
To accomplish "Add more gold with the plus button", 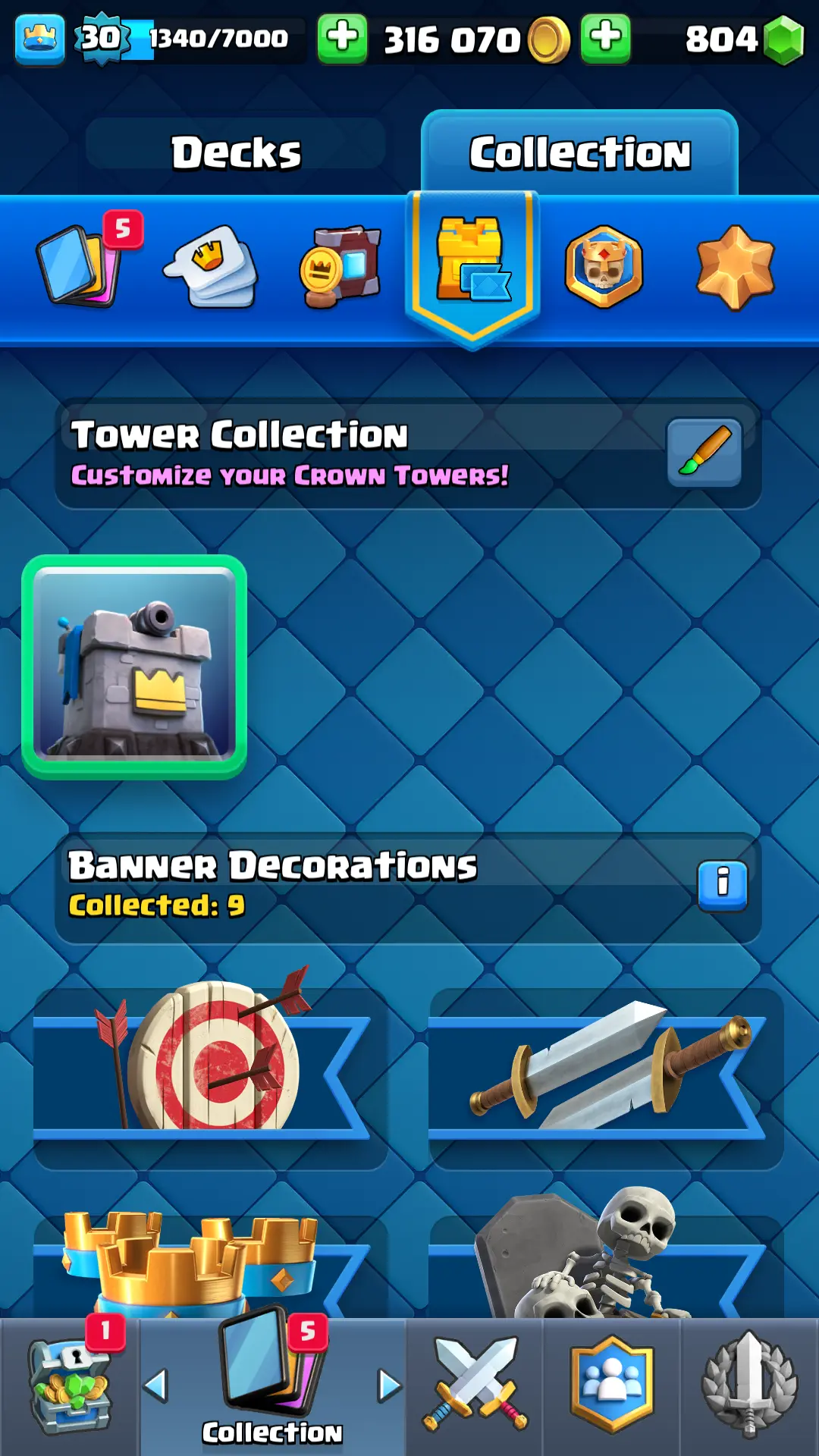I will (342, 38).
